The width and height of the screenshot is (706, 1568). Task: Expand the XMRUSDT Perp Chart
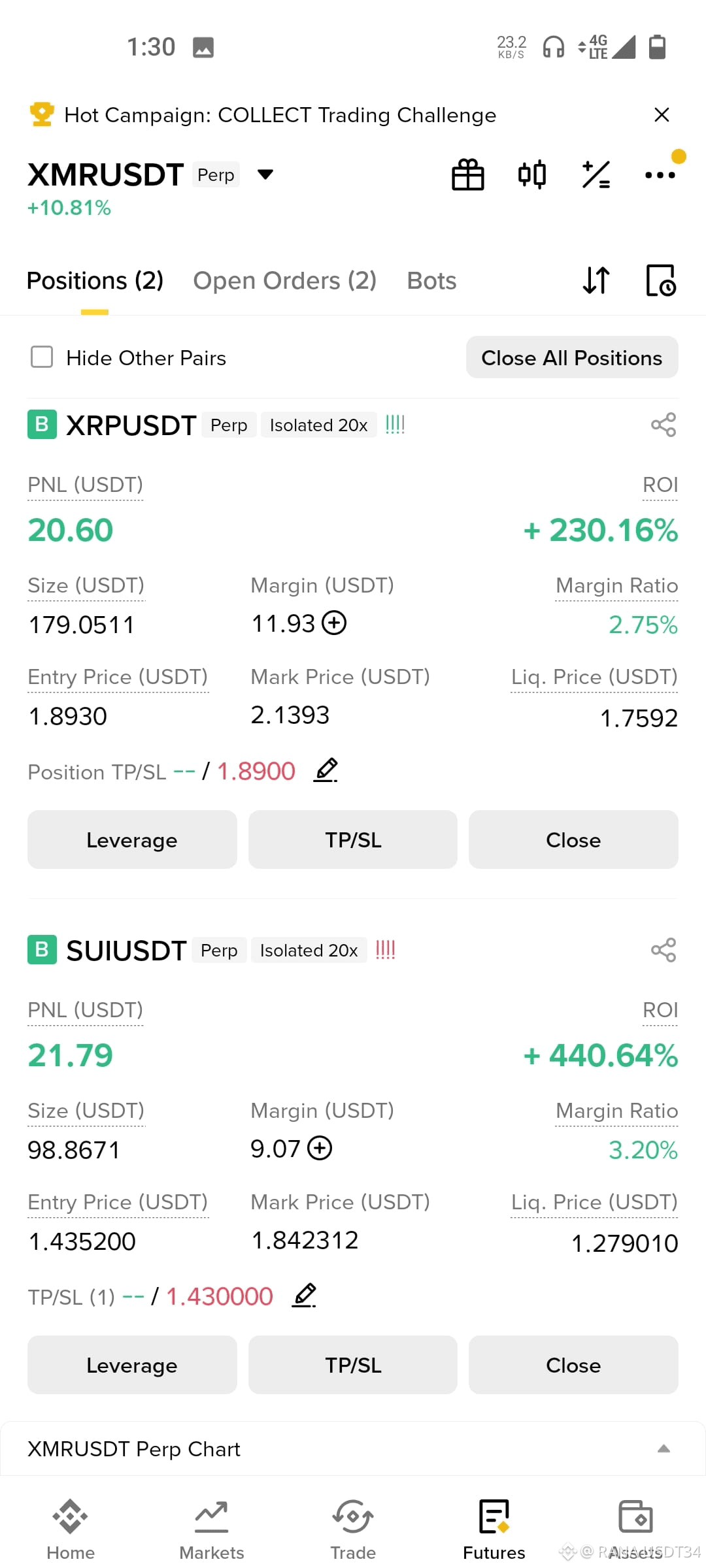pos(664,1448)
